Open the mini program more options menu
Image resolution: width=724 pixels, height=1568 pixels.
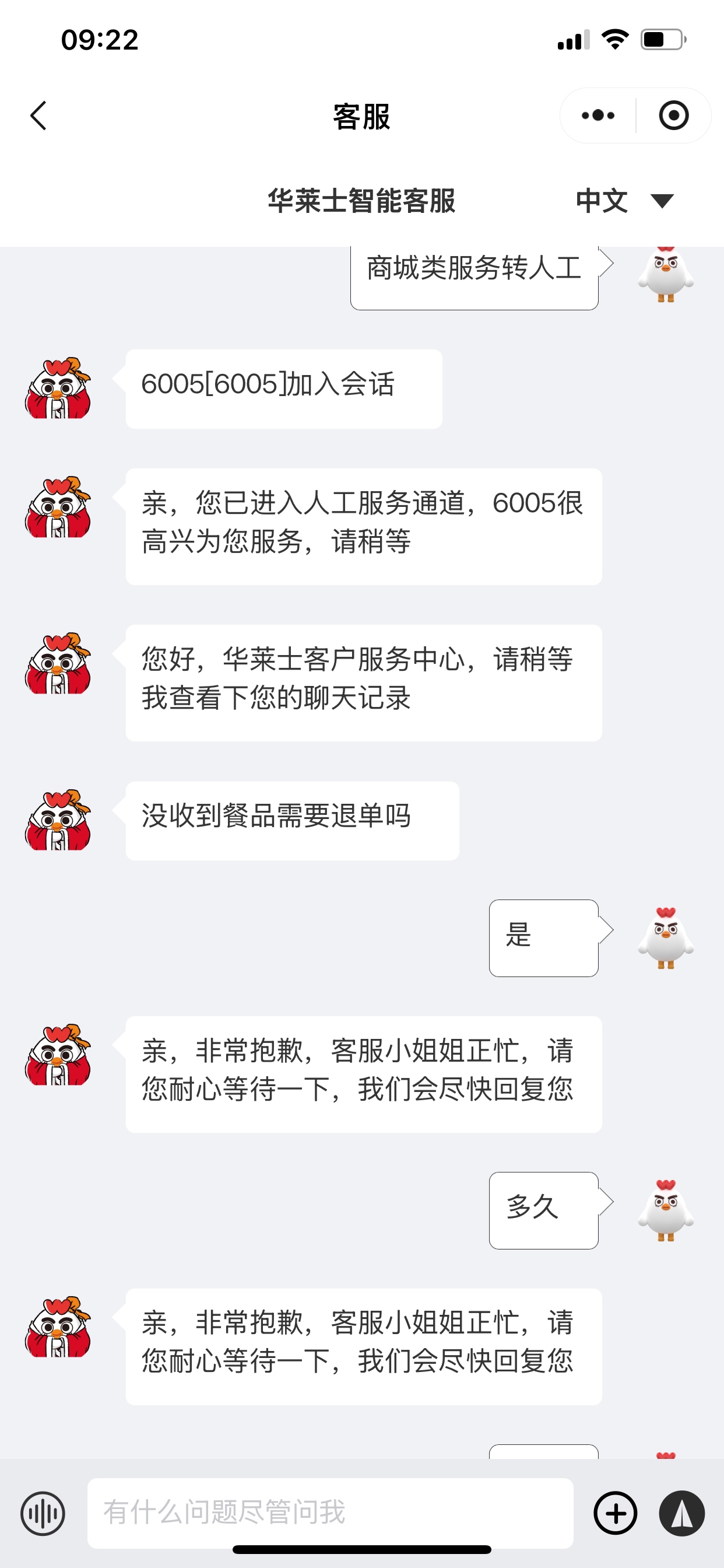(x=598, y=116)
